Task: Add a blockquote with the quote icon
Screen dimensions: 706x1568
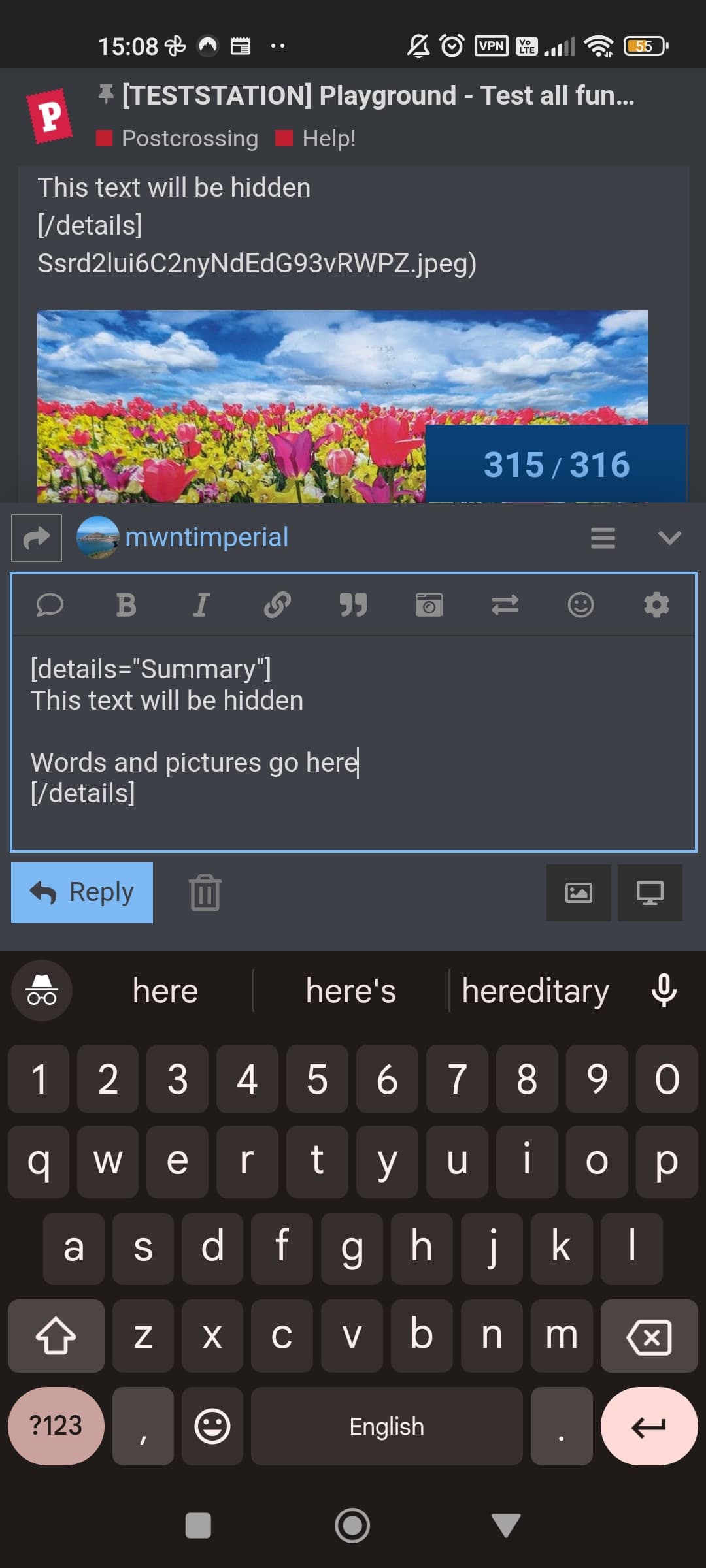Action: click(353, 605)
